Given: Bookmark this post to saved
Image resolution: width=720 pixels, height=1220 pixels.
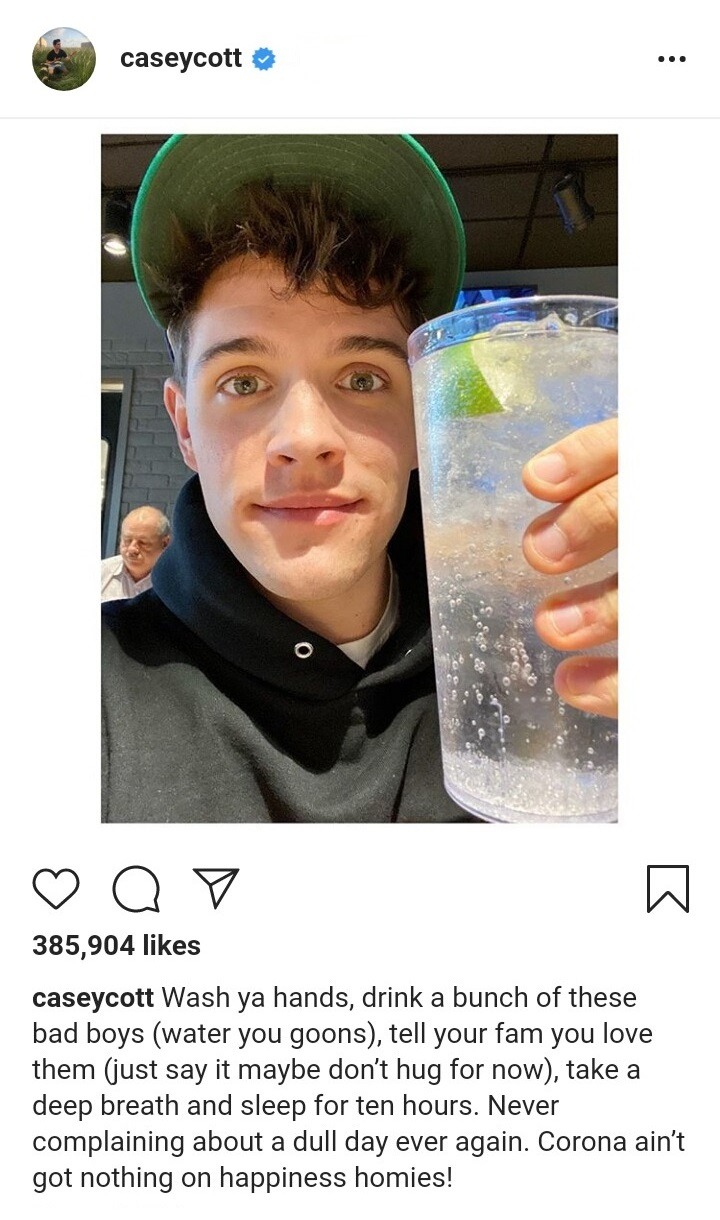Looking at the screenshot, I should [x=667, y=888].
